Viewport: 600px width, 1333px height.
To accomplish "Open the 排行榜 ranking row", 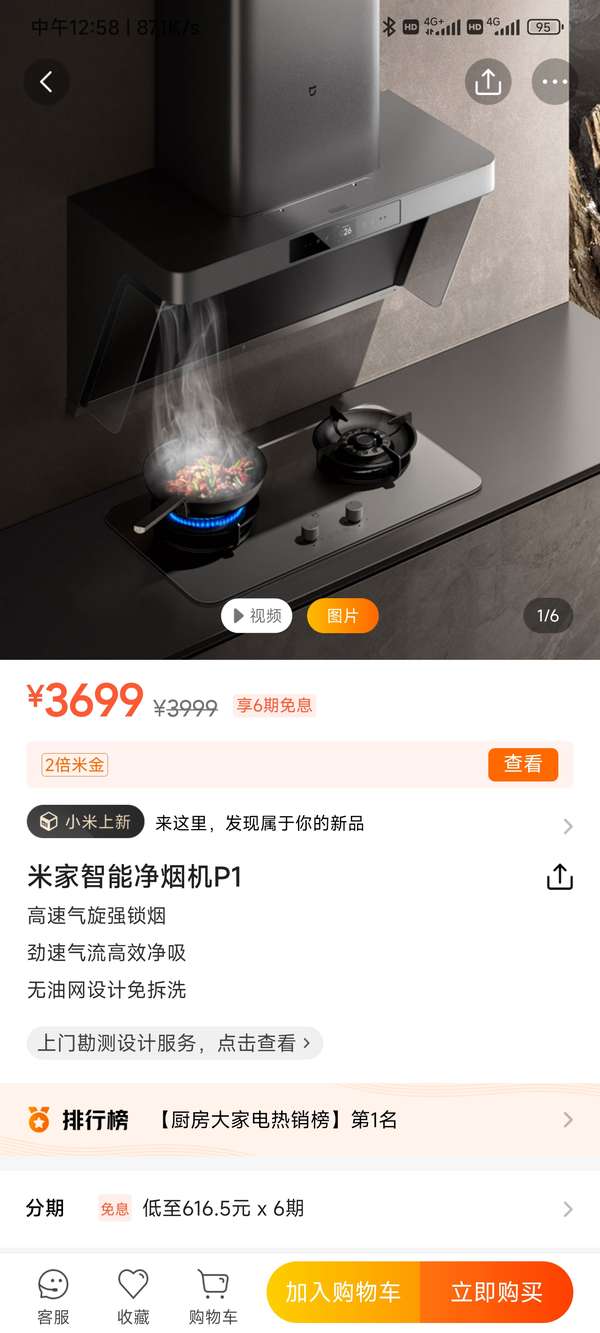I will pyautogui.click(x=300, y=1120).
